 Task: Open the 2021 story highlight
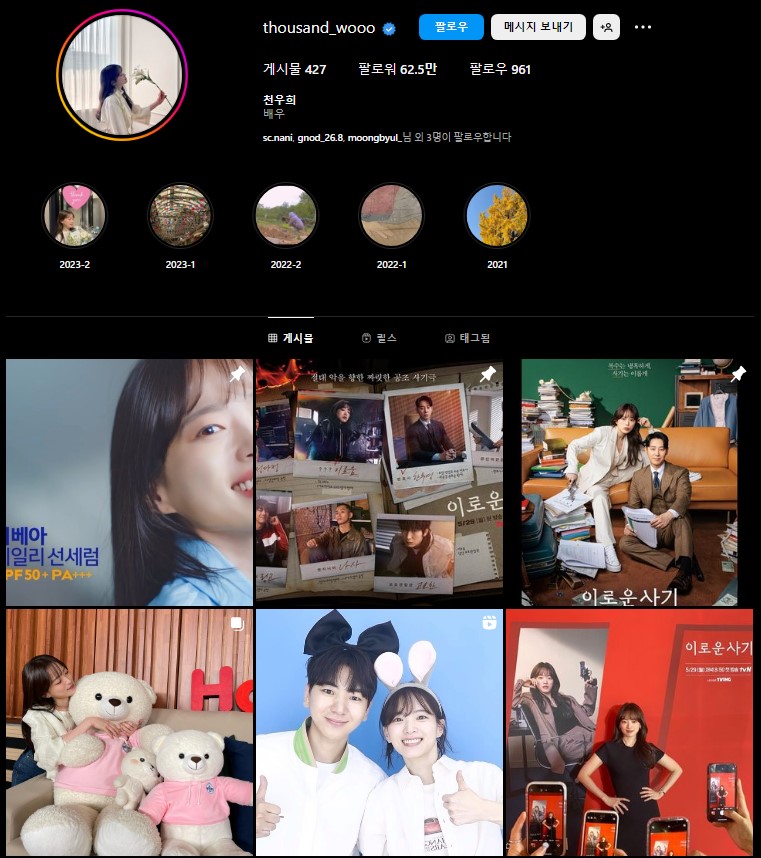pos(497,215)
